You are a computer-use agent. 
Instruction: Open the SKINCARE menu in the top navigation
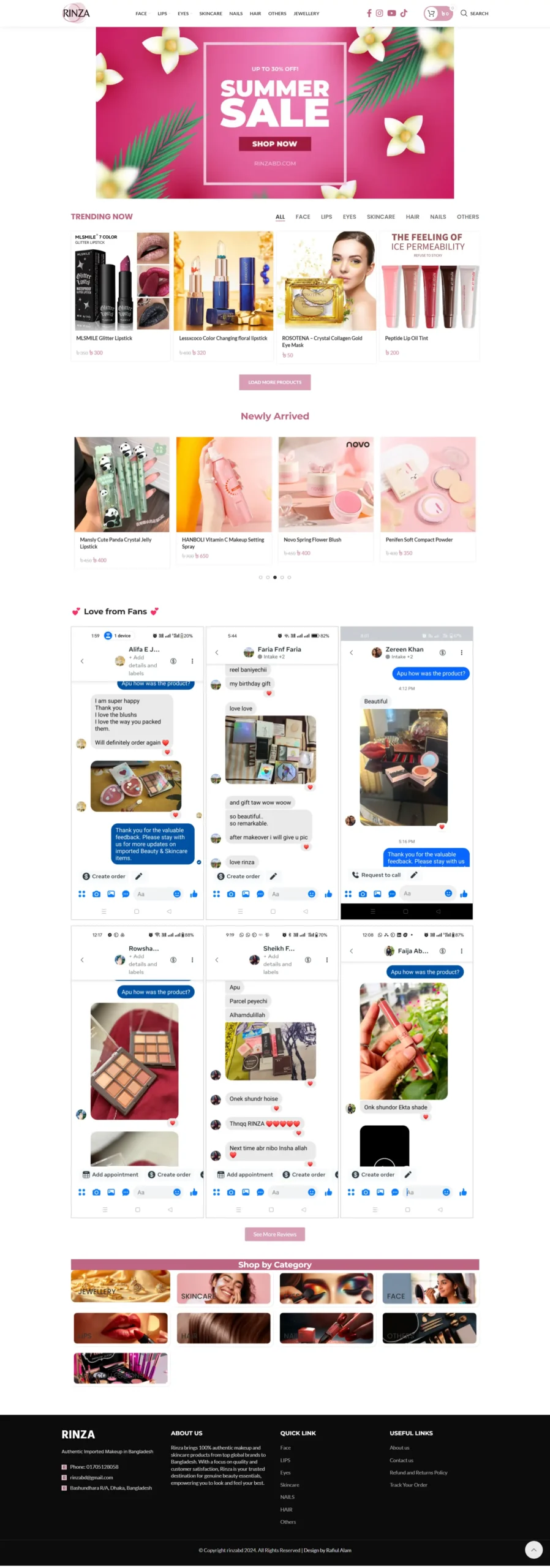pos(210,13)
